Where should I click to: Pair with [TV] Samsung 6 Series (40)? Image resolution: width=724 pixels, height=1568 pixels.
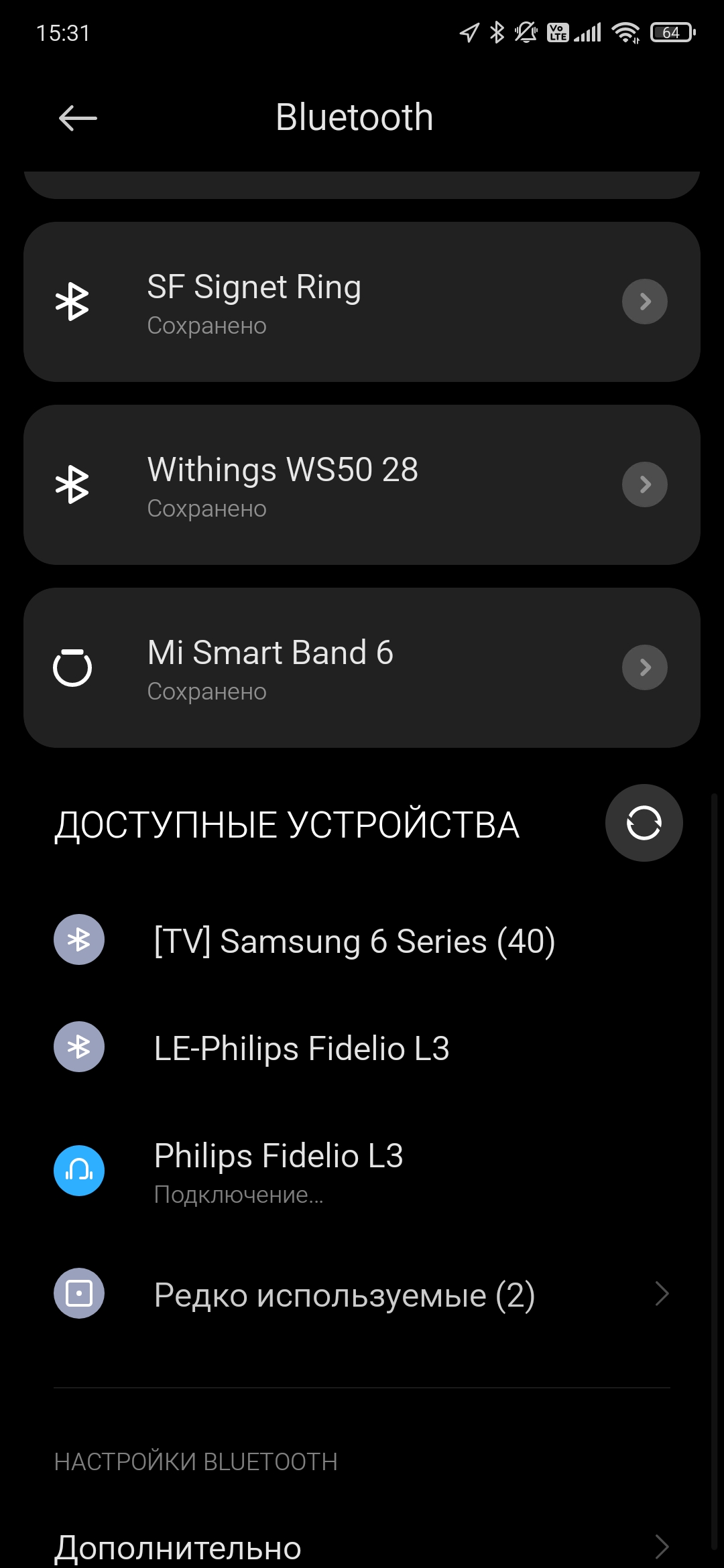pos(354,941)
